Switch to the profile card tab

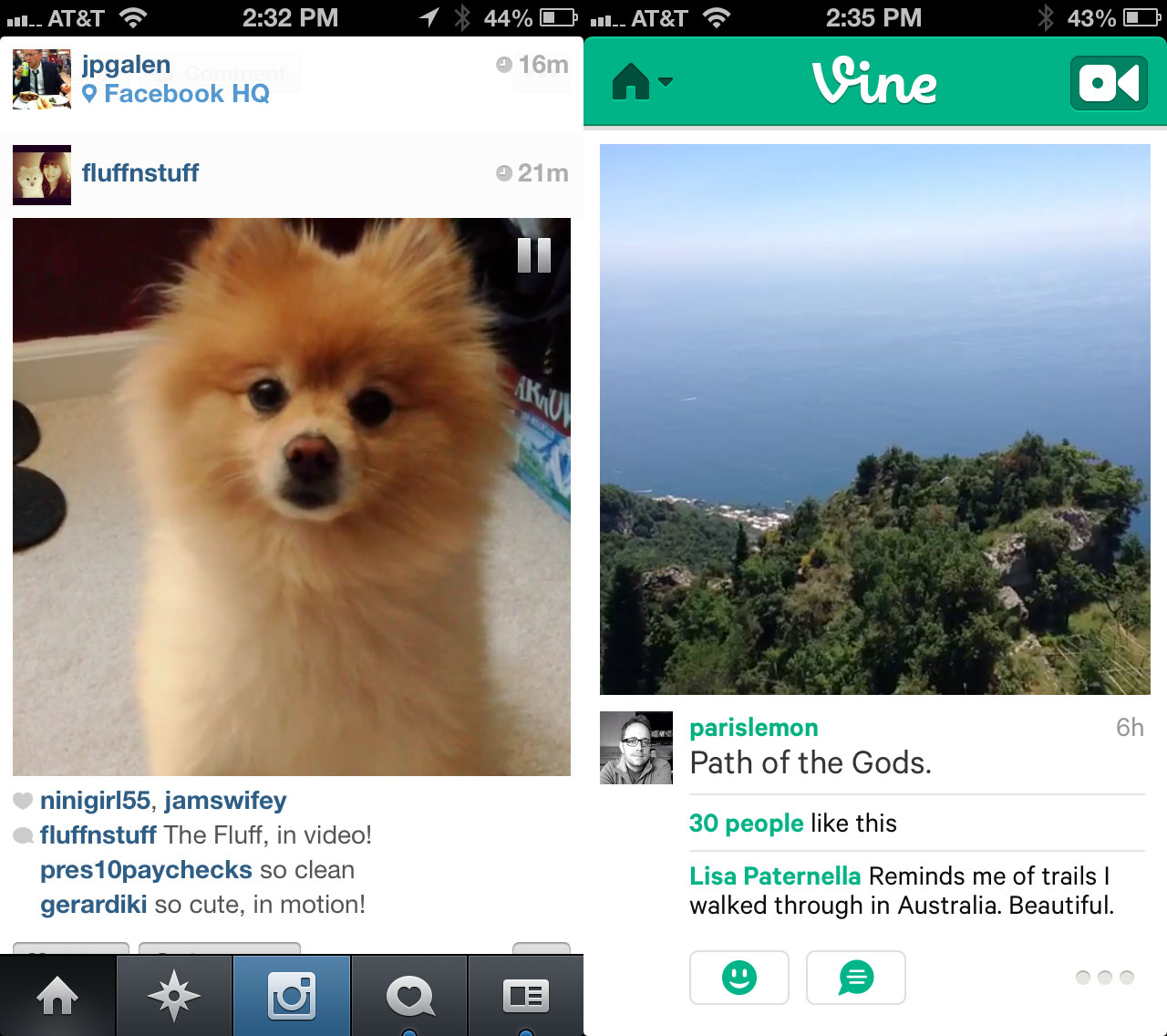pyautogui.click(x=526, y=996)
